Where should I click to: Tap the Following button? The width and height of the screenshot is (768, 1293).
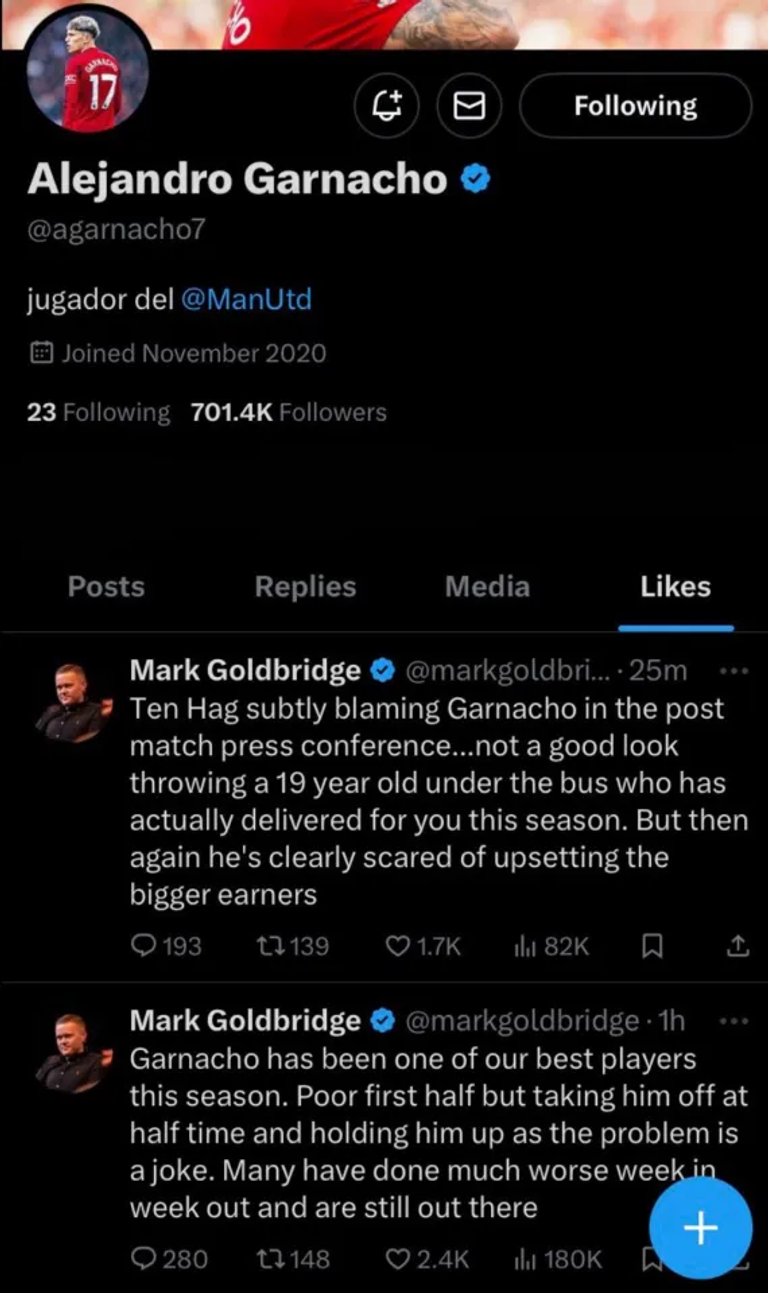(x=635, y=106)
